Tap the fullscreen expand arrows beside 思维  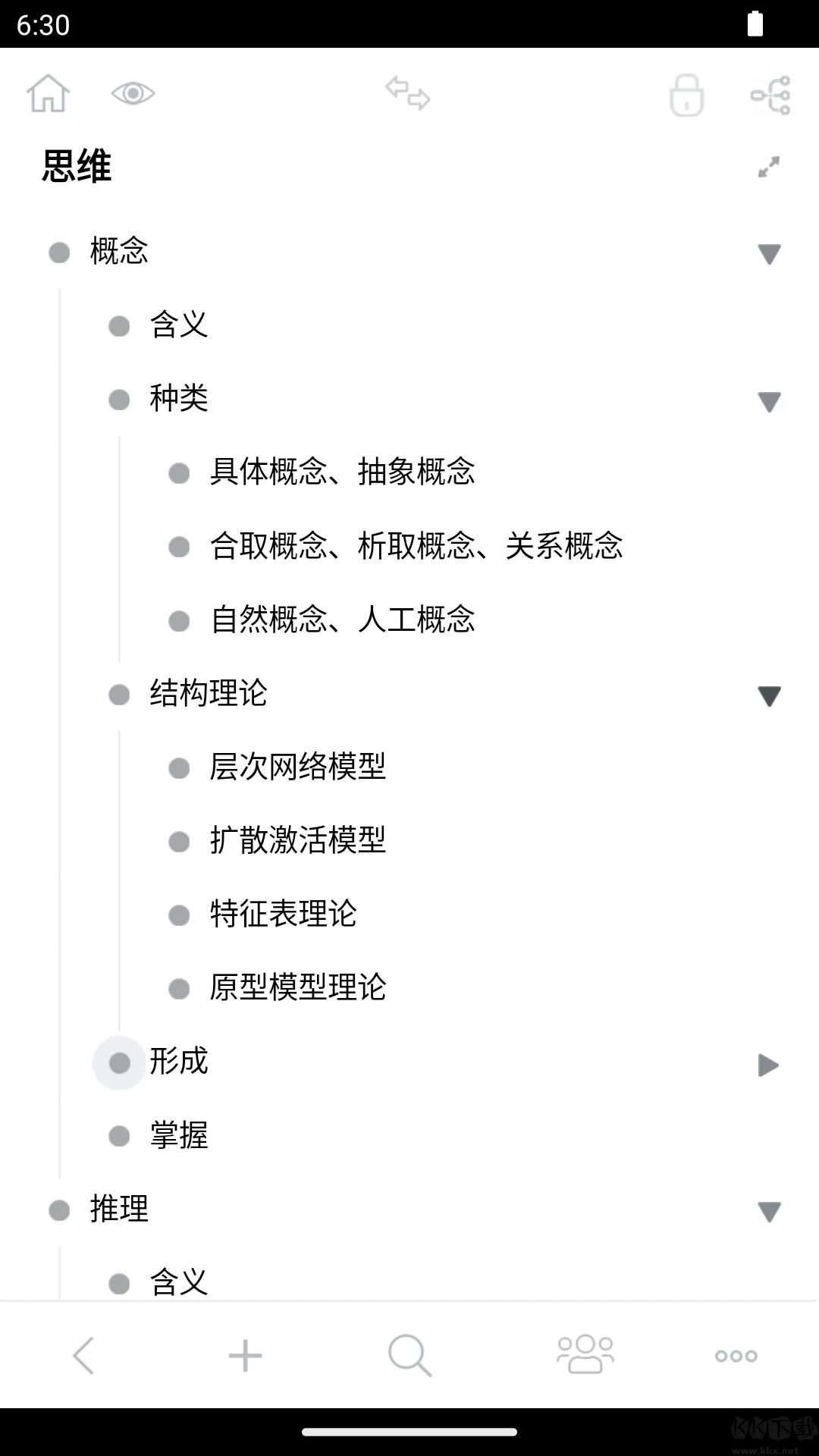[768, 167]
